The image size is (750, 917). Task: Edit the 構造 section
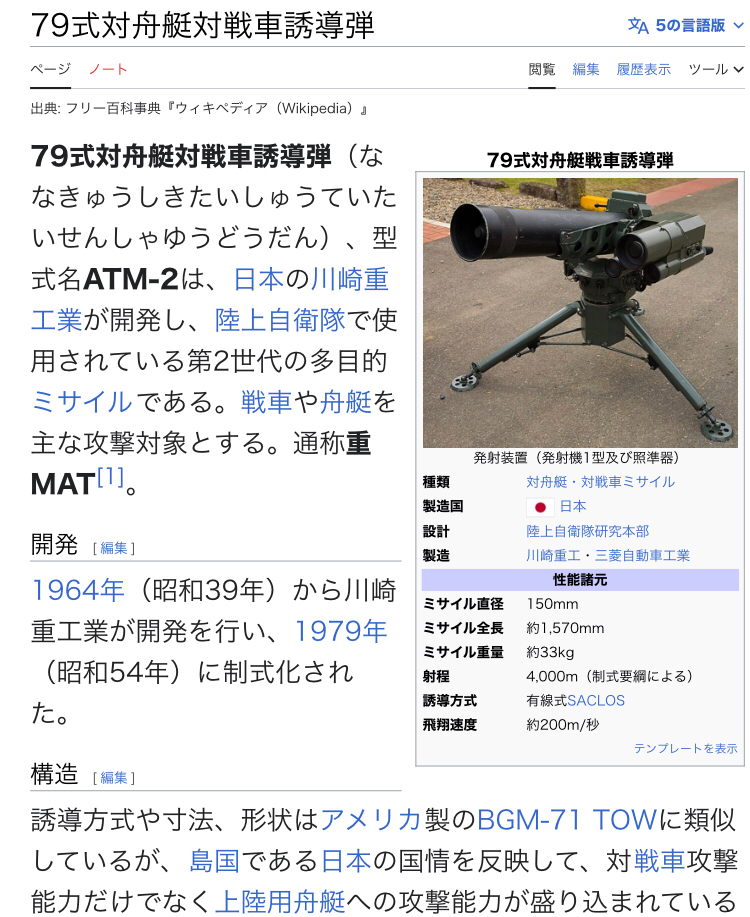[x=113, y=777]
